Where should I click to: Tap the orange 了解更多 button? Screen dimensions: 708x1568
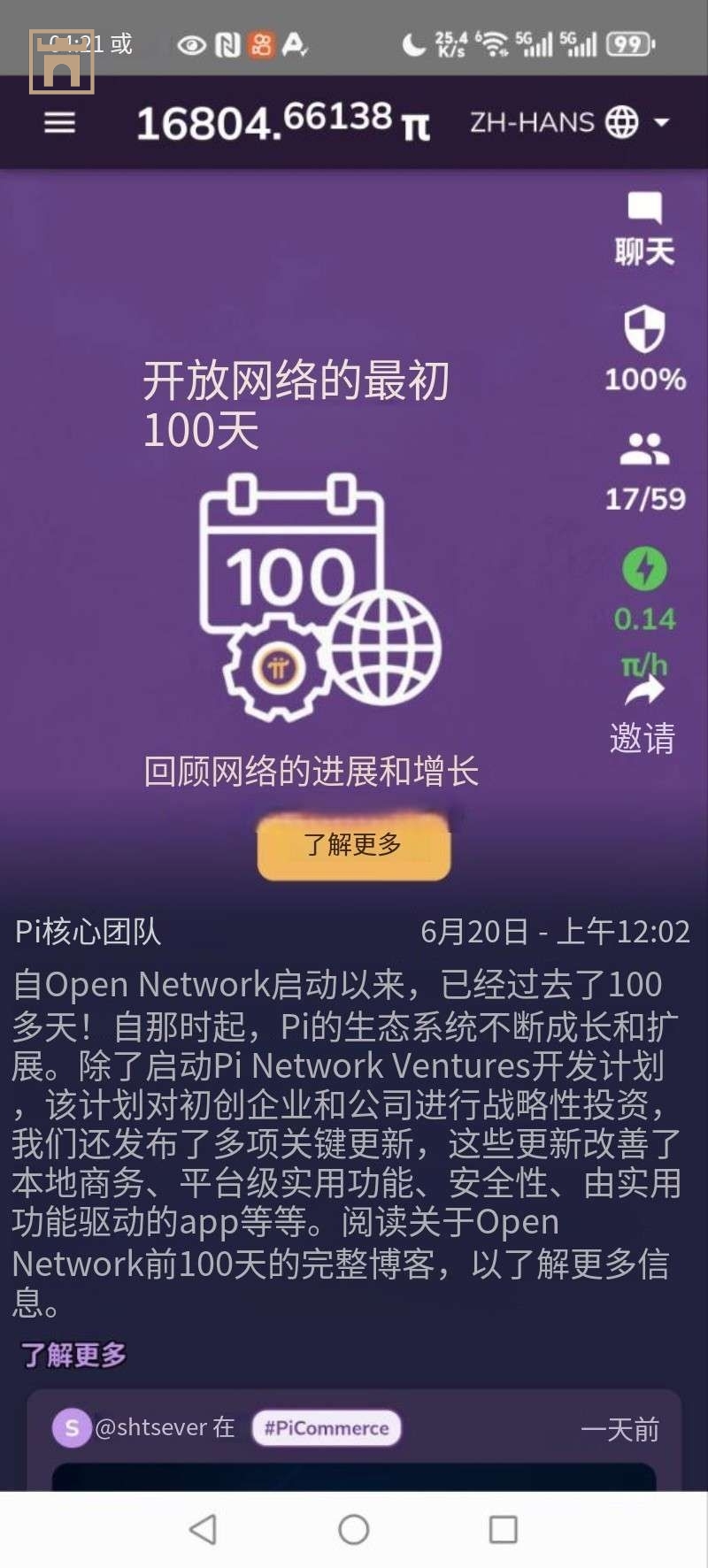[353, 845]
